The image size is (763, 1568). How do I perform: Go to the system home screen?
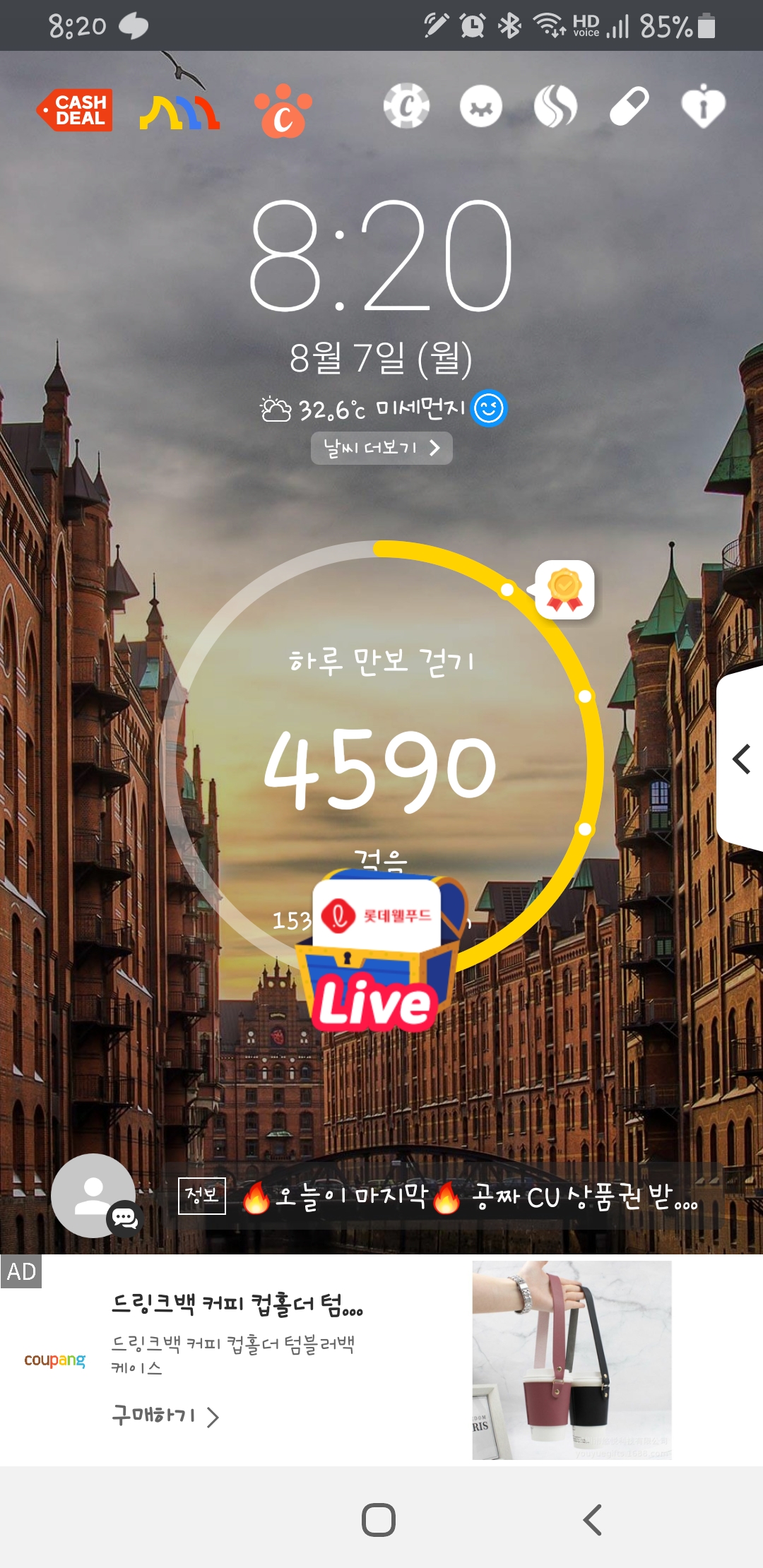pyautogui.click(x=379, y=1519)
